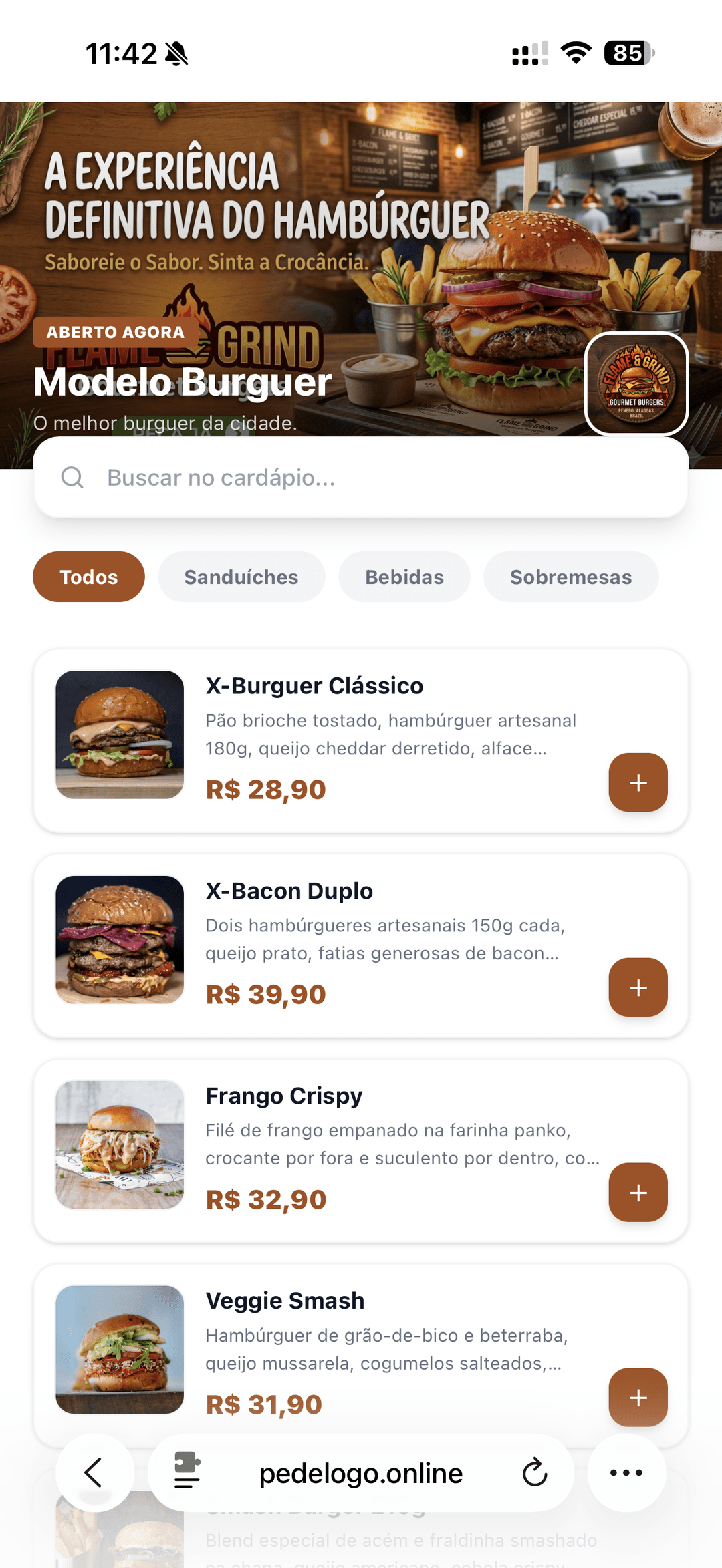Open the Sobremesas category

point(571,577)
